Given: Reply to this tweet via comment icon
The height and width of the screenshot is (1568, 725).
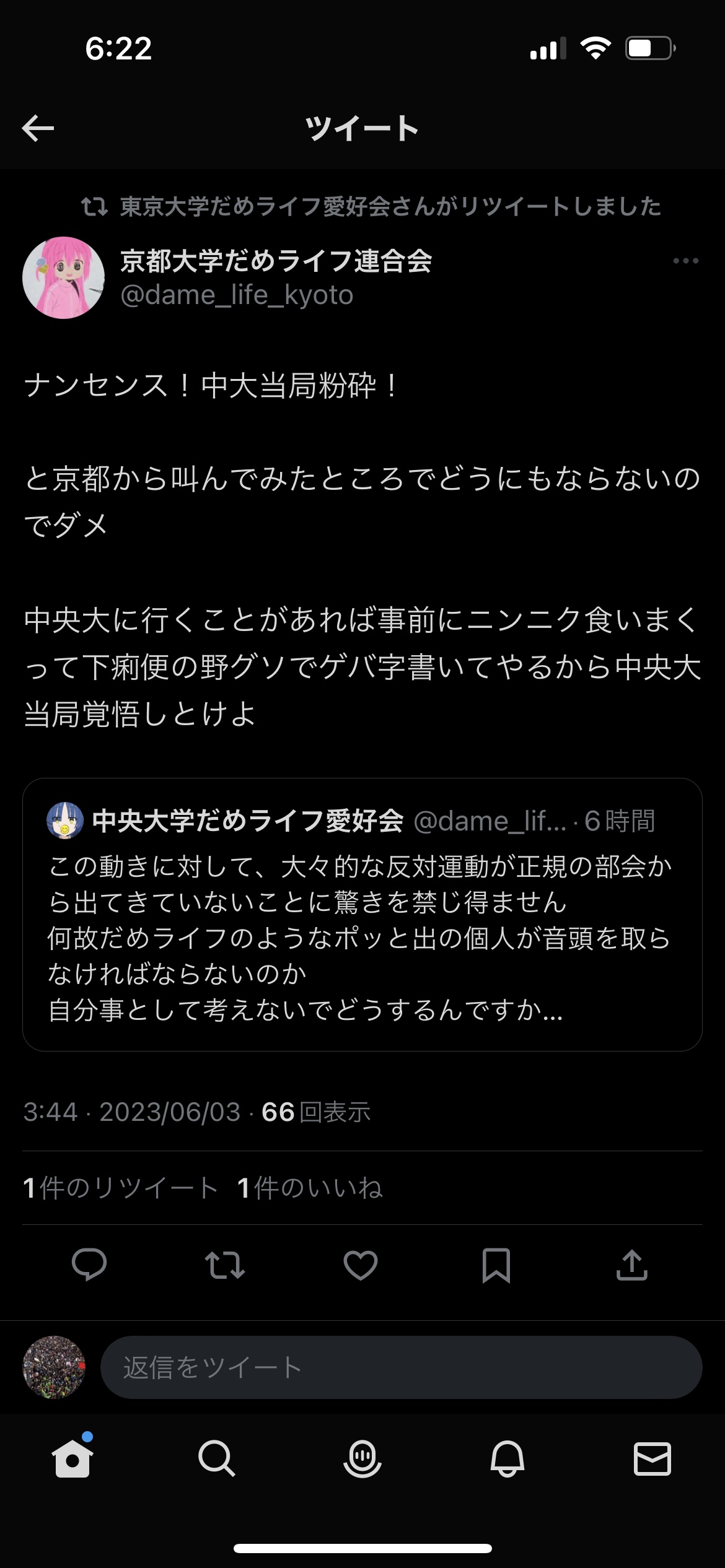Looking at the screenshot, I should tap(89, 1265).
